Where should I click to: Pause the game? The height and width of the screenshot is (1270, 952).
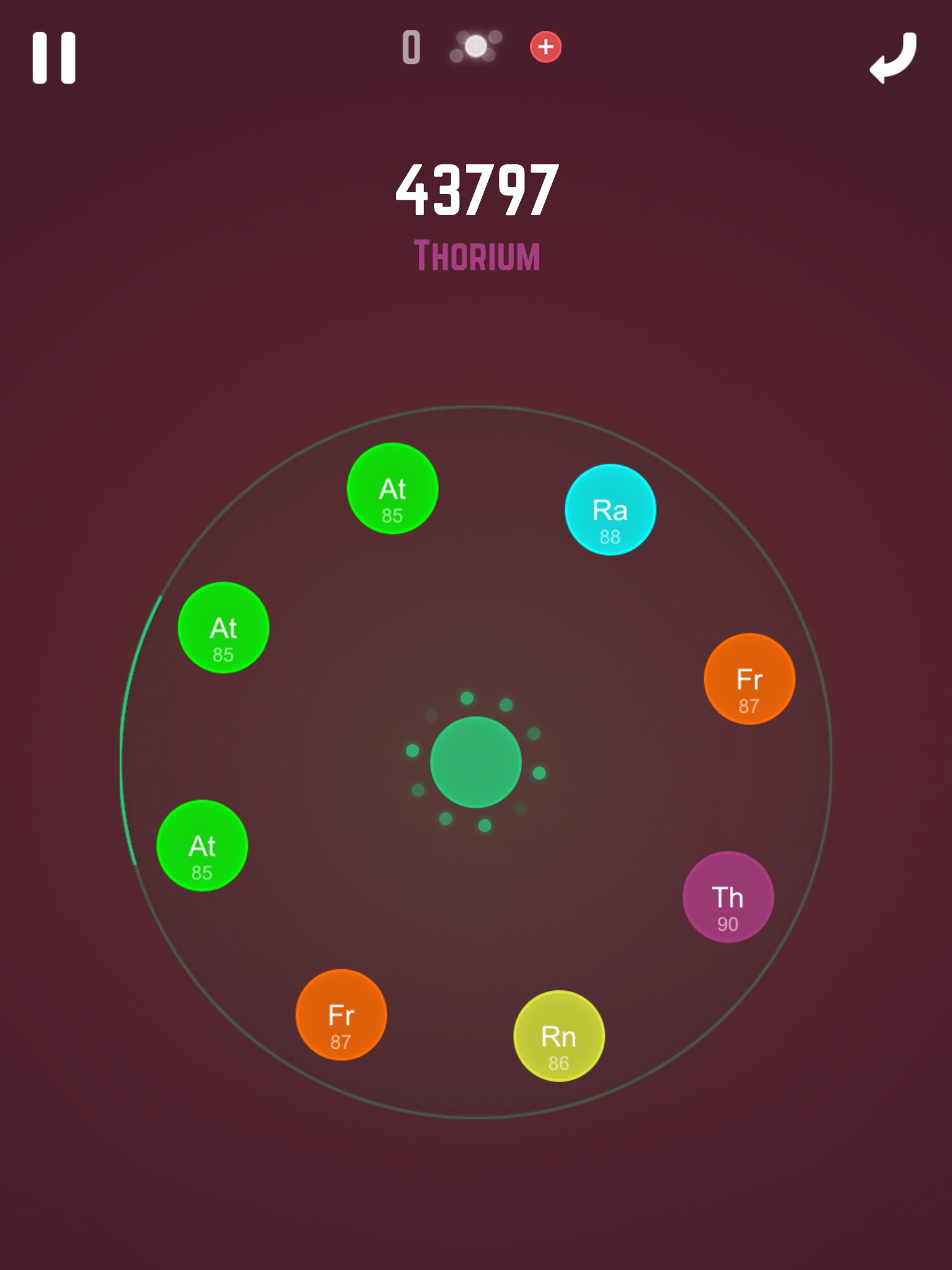coord(54,58)
